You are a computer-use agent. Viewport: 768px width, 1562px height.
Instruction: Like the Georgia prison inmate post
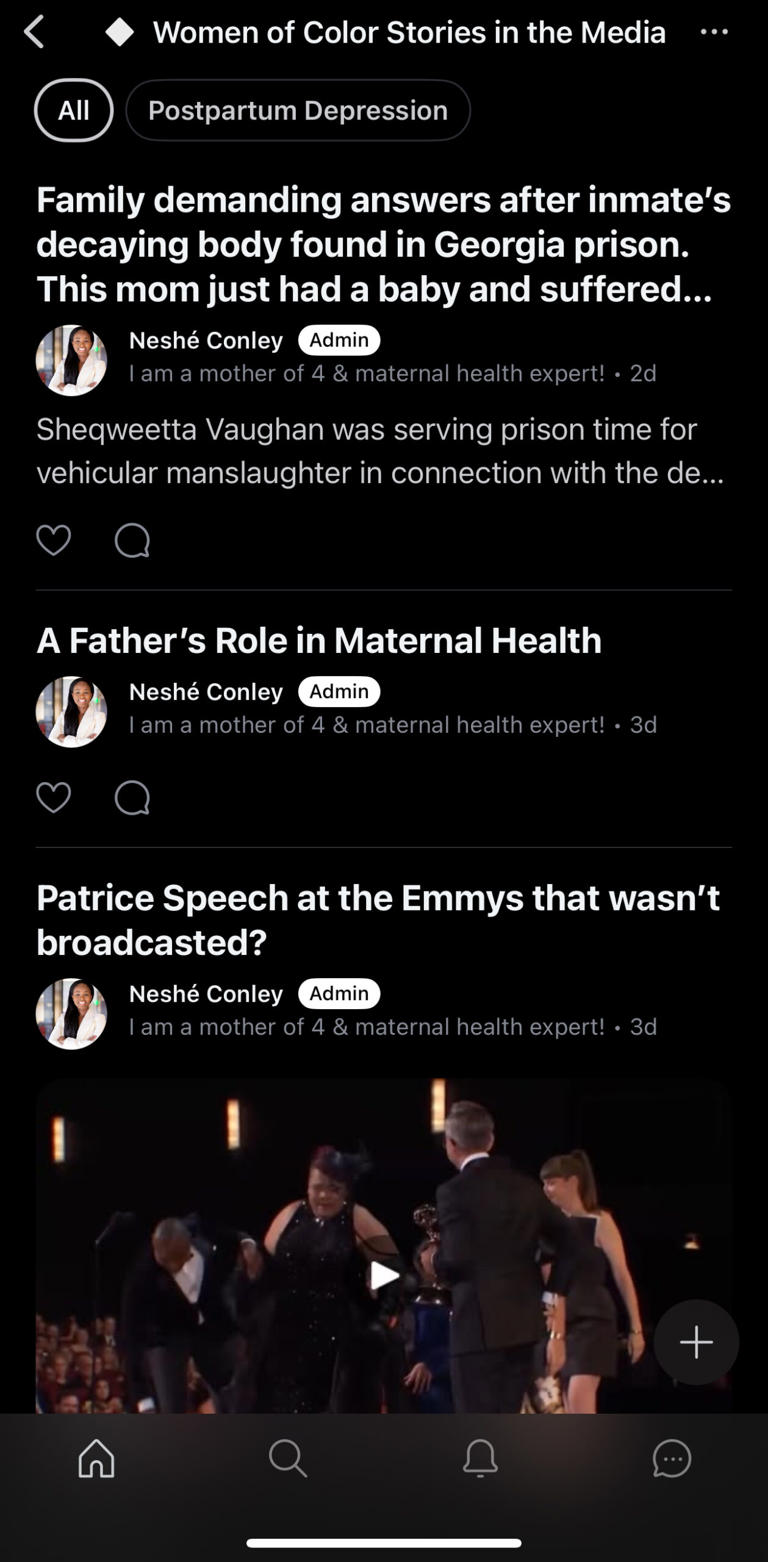click(54, 541)
